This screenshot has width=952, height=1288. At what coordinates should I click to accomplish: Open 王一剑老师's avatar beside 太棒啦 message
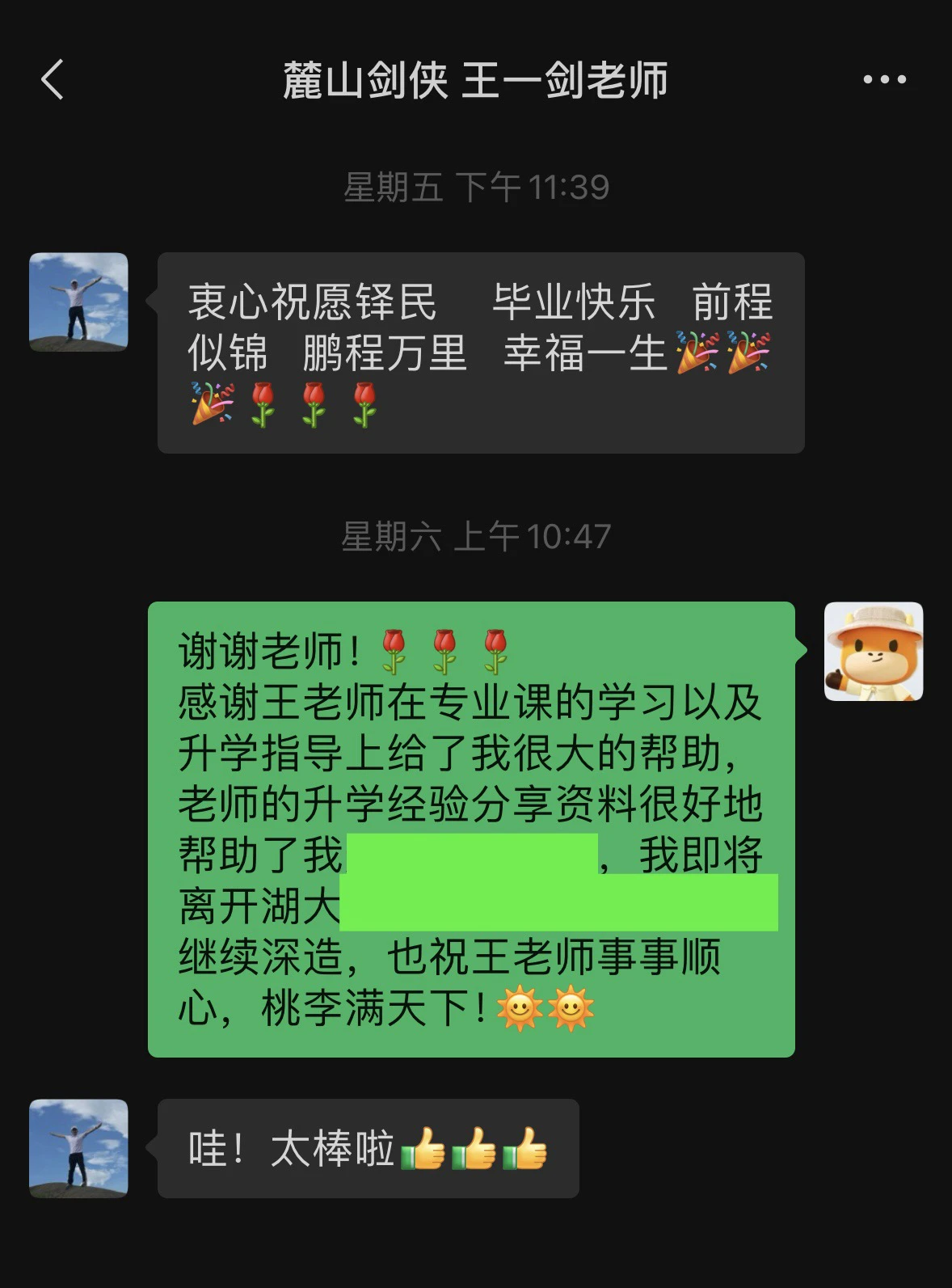pyautogui.click(x=78, y=1148)
